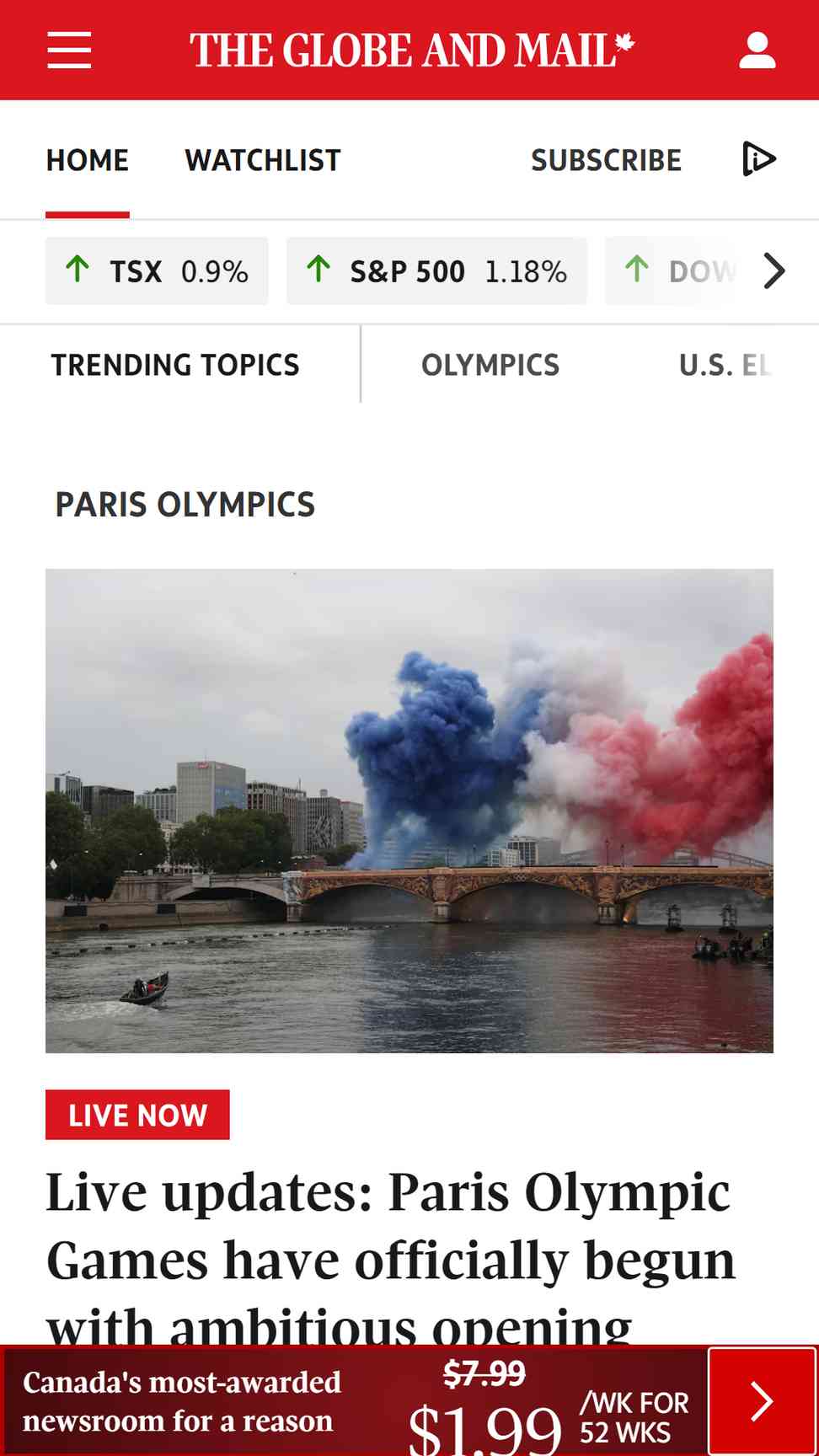Image resolution: width=819 pixels, height=1456 pixels.
Task: View TSX market index details
Action: [x=157, y=271]
